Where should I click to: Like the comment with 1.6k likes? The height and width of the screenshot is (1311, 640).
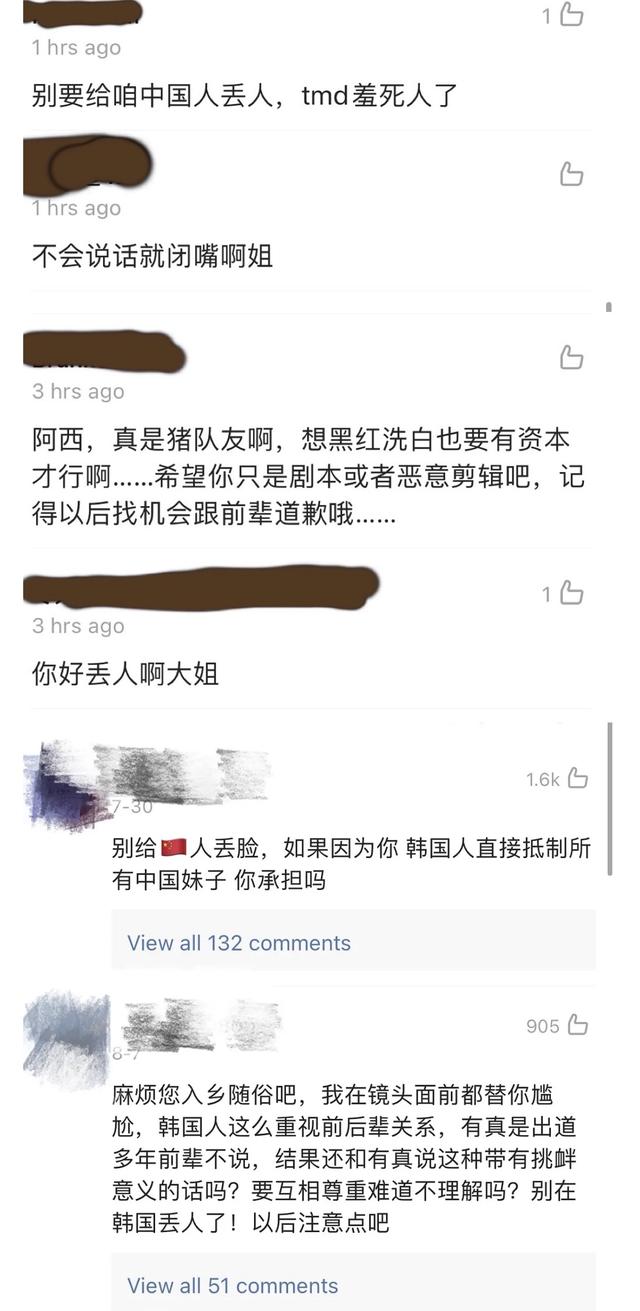click(578, 779)
